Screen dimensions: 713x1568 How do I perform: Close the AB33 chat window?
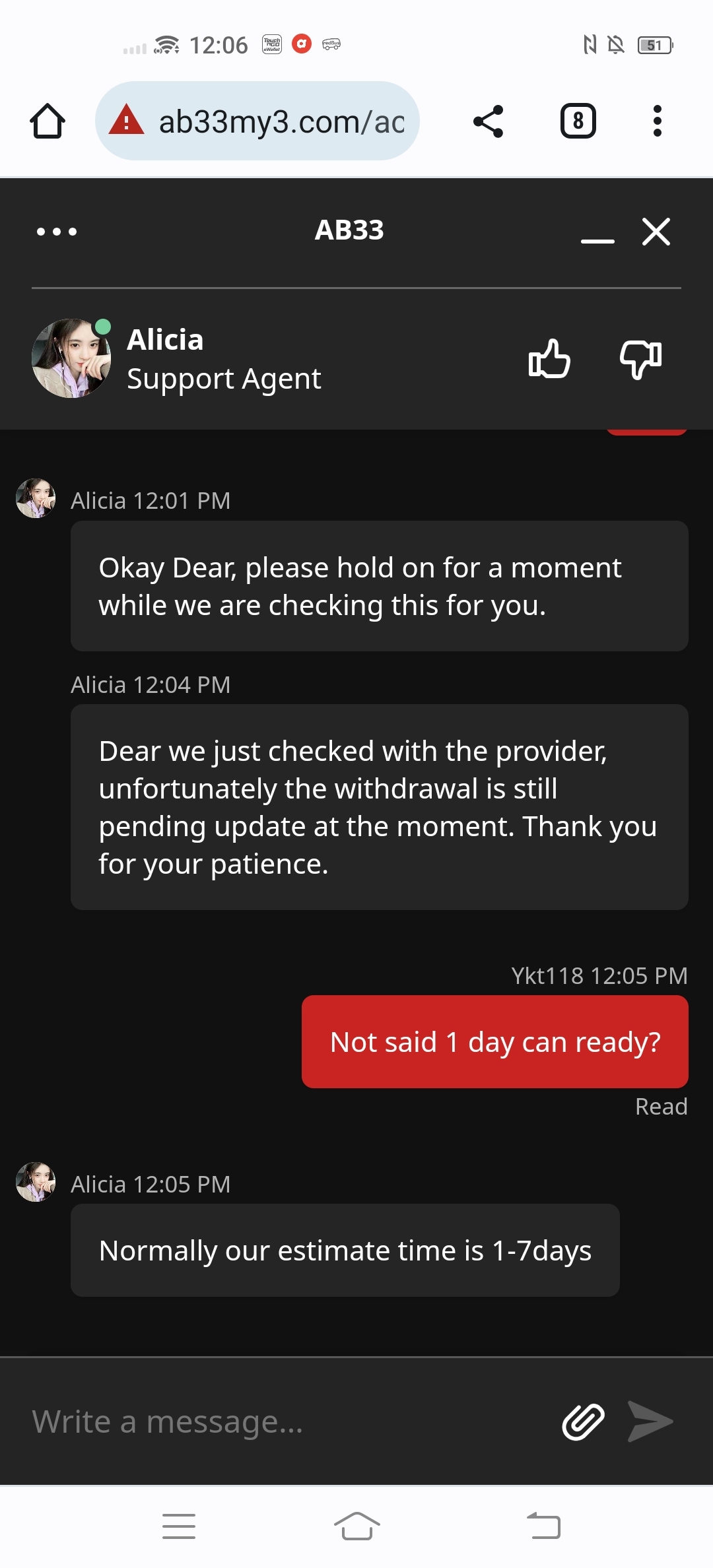[x=656, y=232]
